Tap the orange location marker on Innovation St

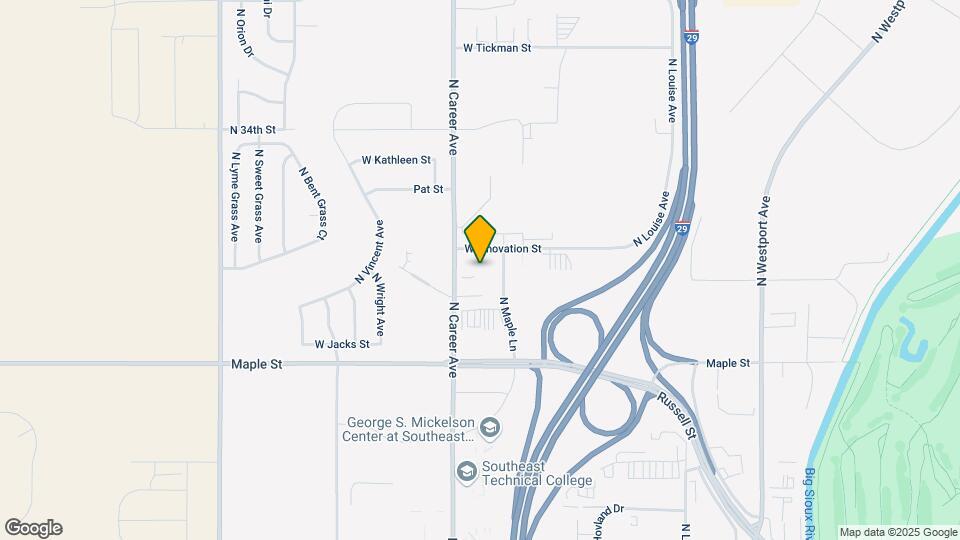[481, 238]
